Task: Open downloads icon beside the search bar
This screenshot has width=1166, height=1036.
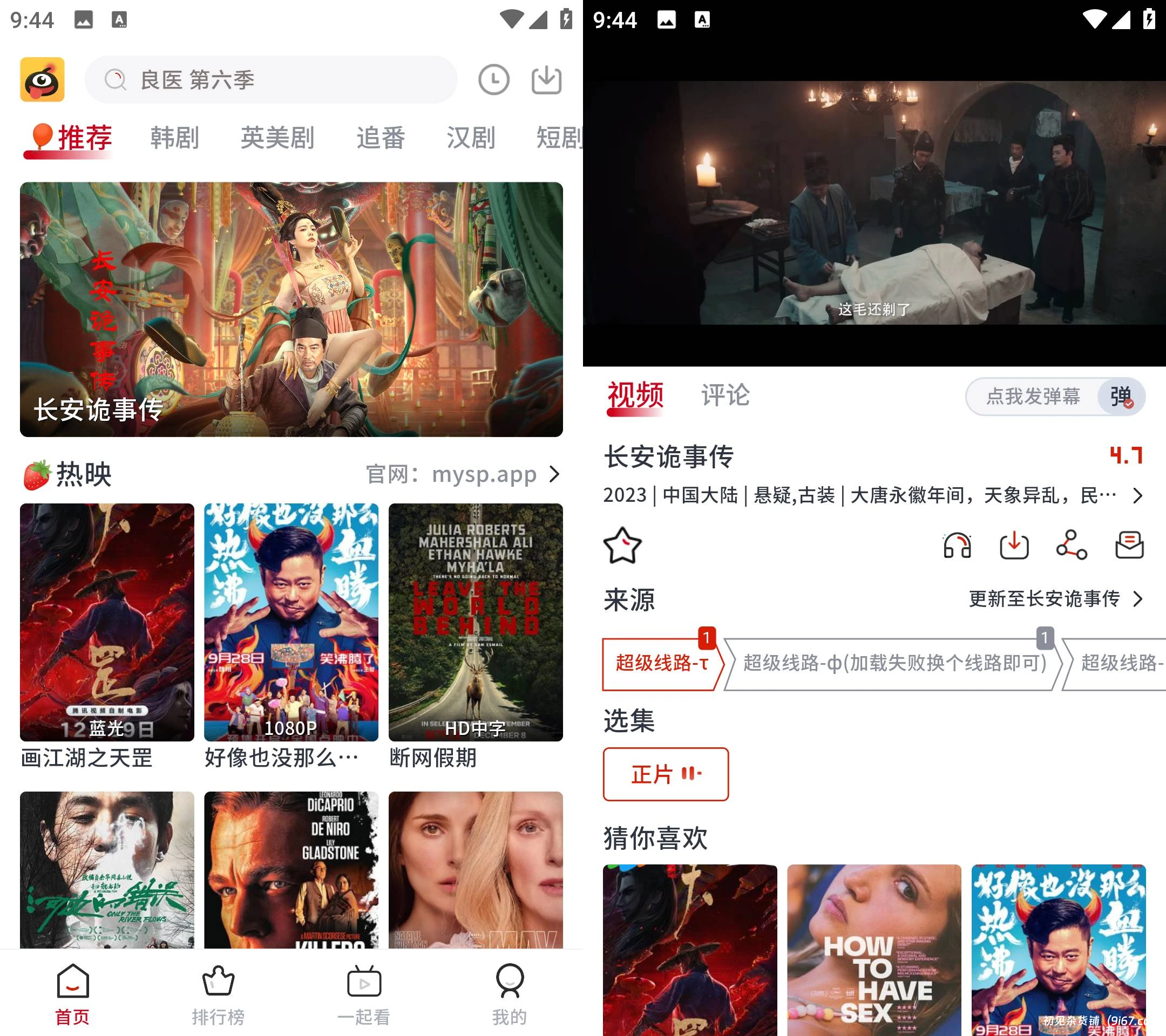Action: (546, 80)
